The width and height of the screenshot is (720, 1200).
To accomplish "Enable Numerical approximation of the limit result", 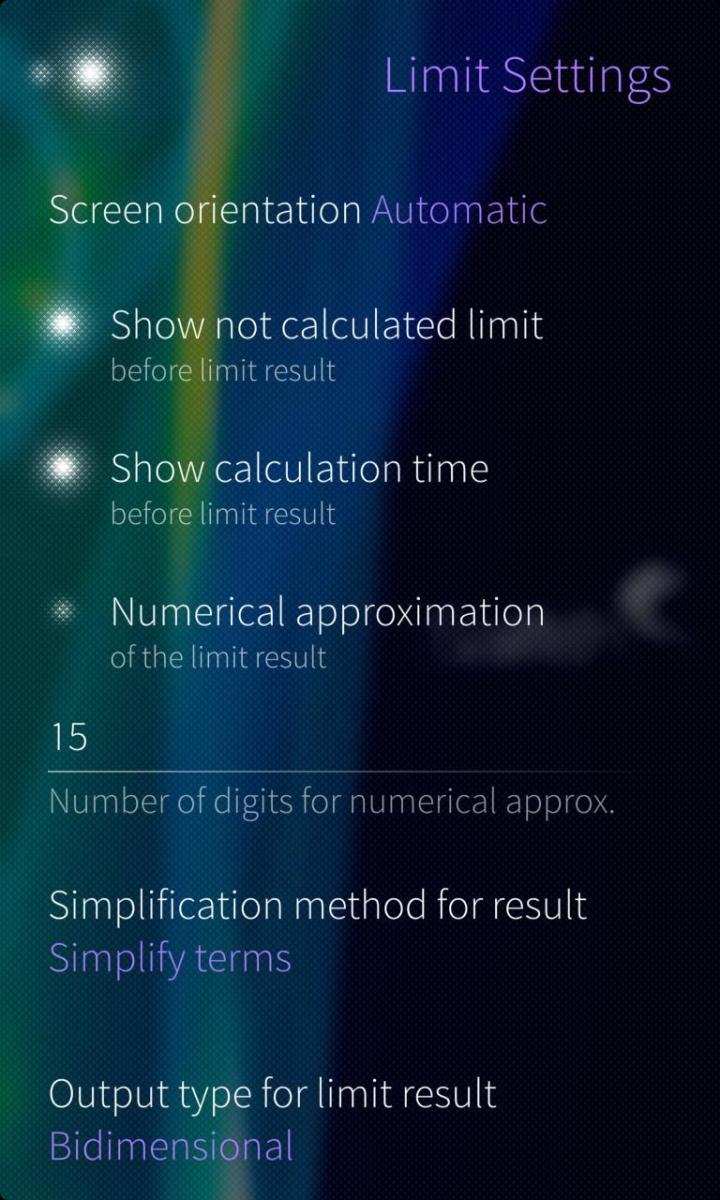I will (x=64, y=612).
